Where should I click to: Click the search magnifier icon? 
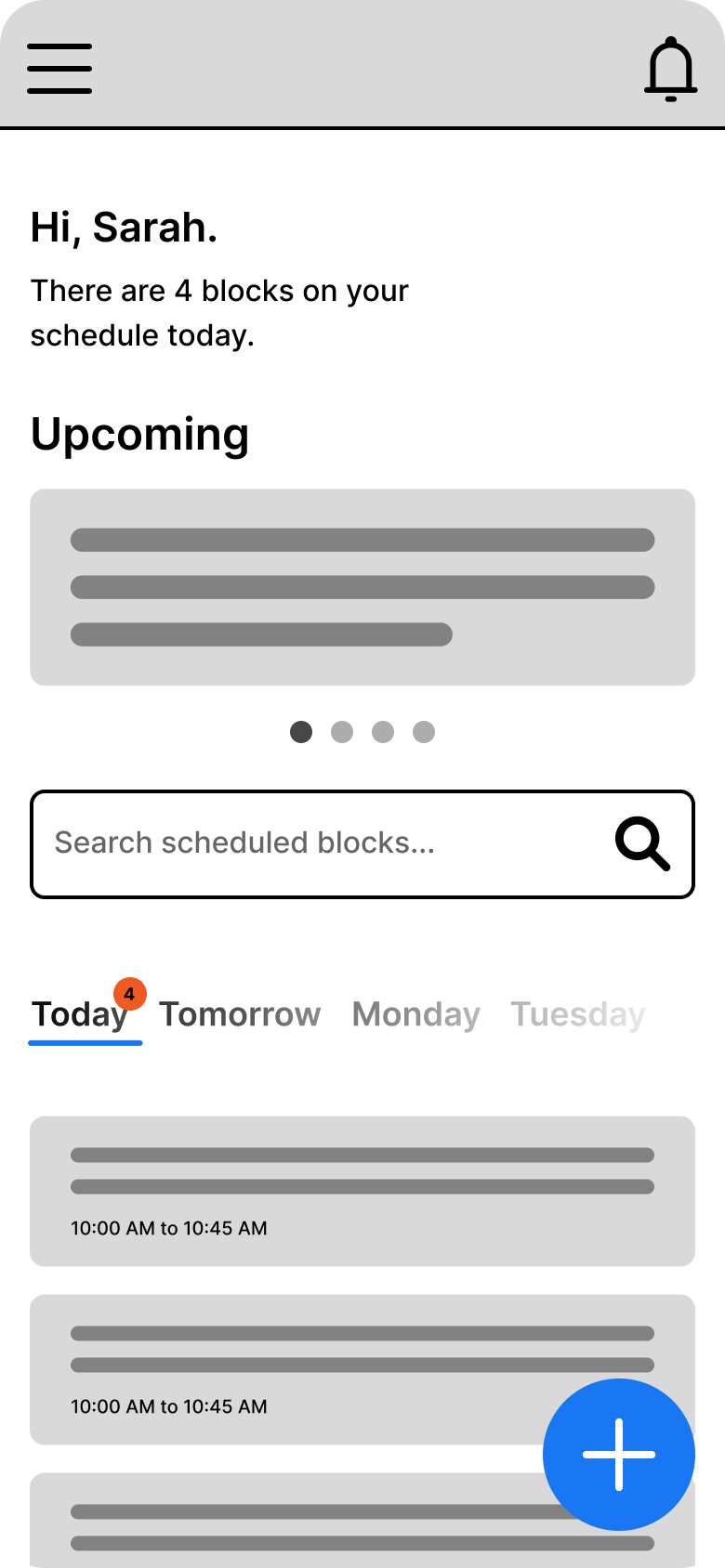[643, 843]
